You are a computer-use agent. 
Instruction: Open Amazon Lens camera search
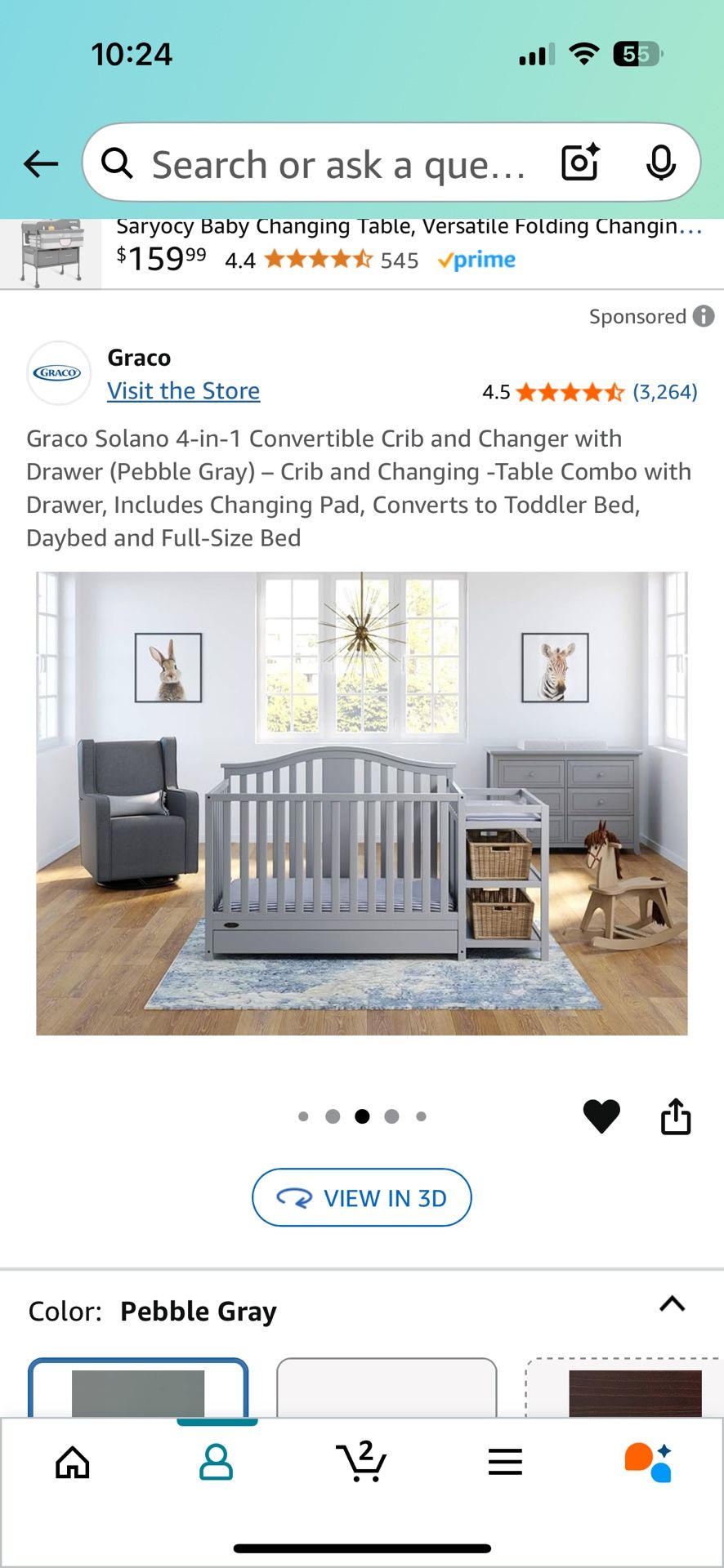coord(579,163)
